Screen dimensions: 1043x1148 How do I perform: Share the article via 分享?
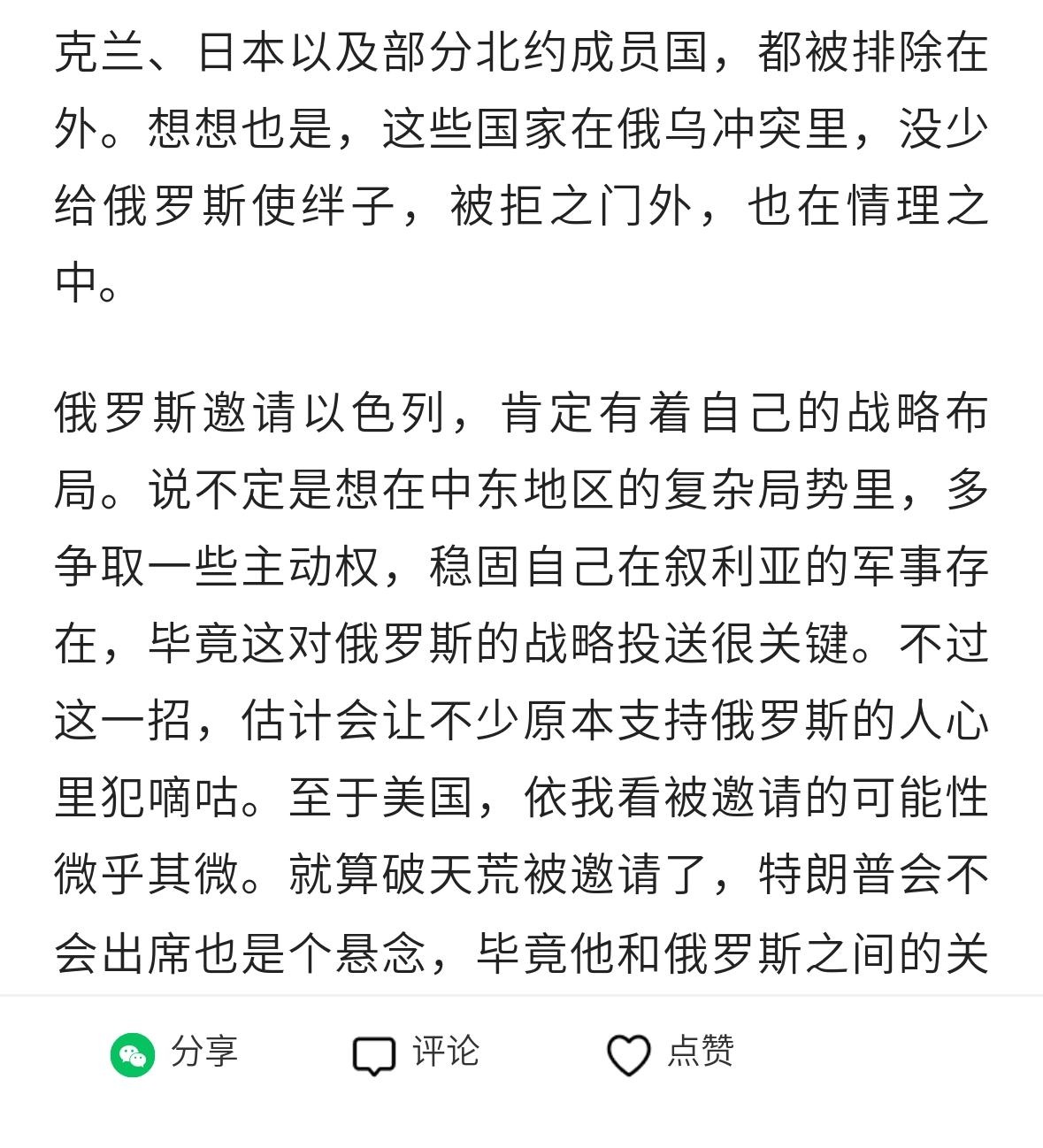pos(174,1053)
